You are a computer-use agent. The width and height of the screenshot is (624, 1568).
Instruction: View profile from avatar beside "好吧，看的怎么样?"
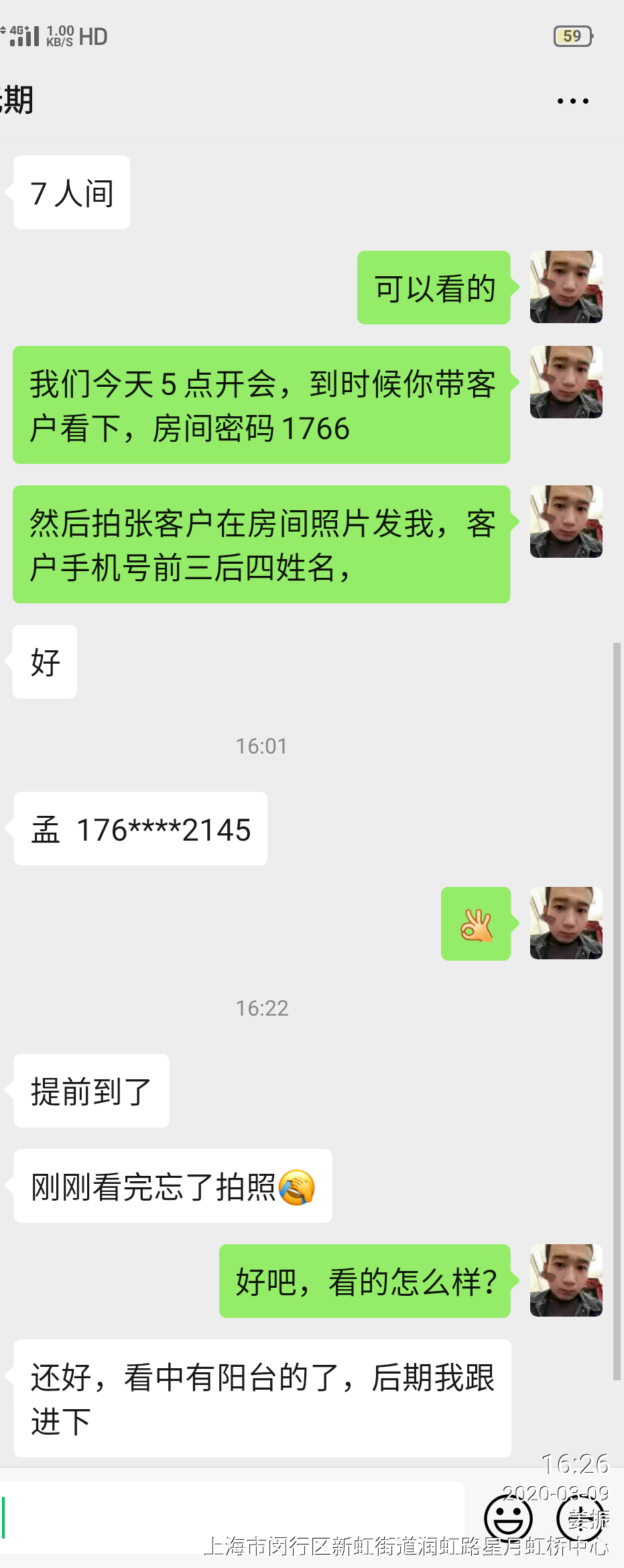point(566,1280)
